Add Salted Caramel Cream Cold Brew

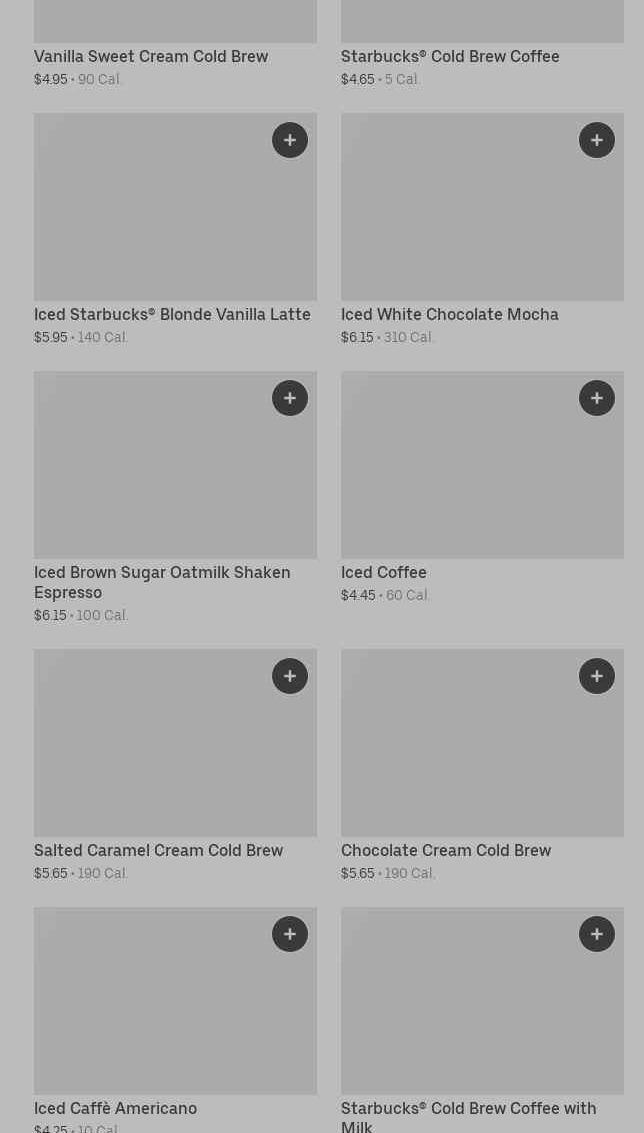pos(290,676)
